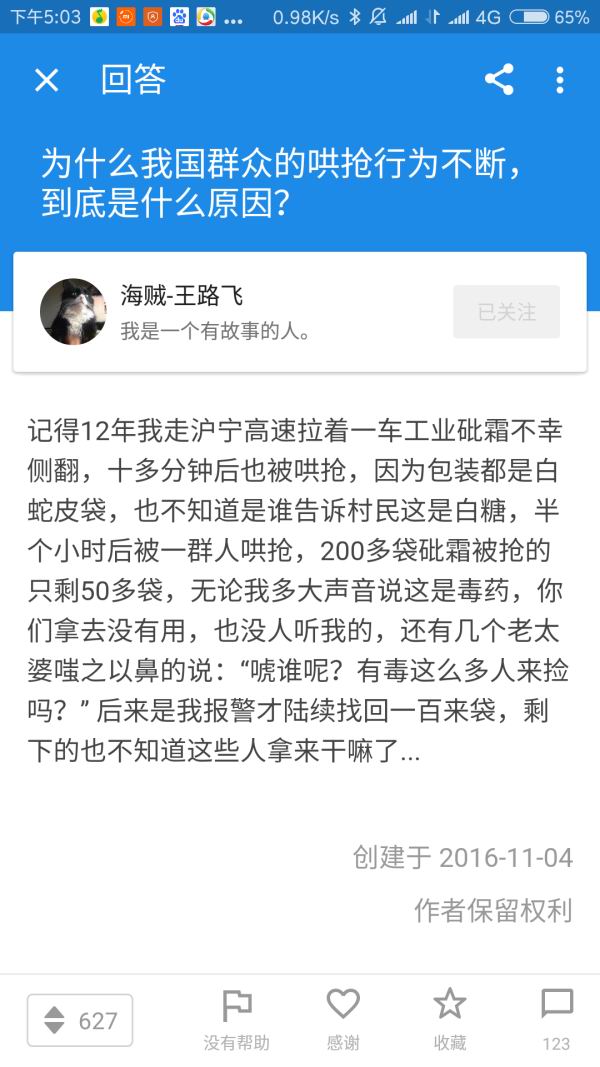Share this answer

[498, 80]
